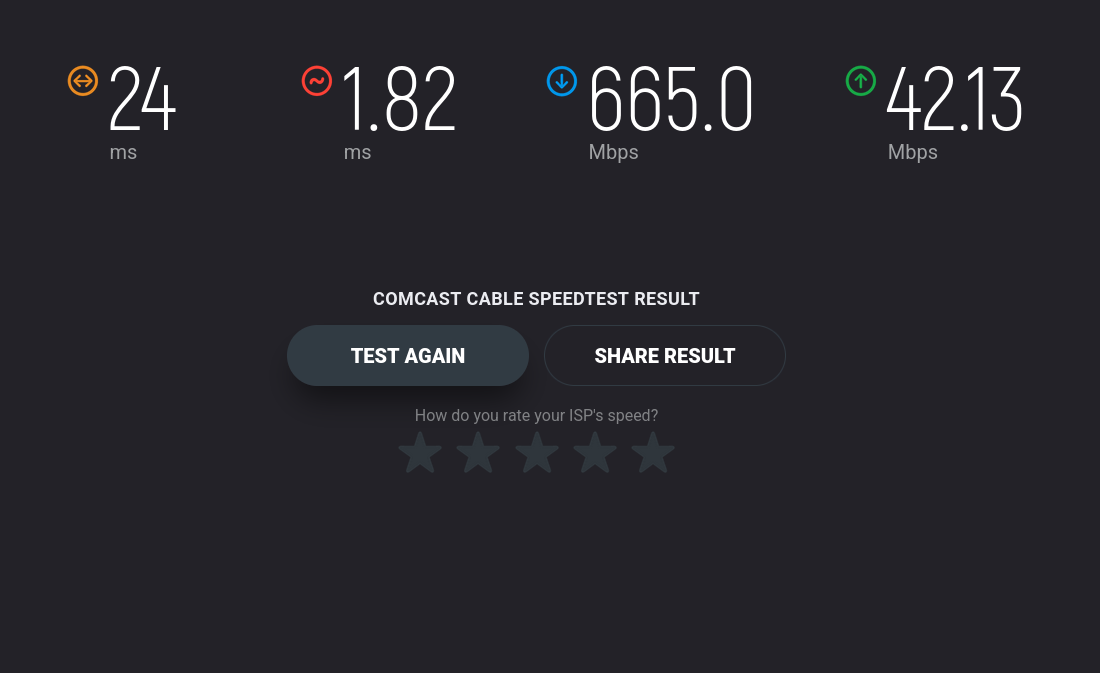Rate ISP speed four stars
Viewport: 1100px width, 673px height.
(x=595, y=453)
